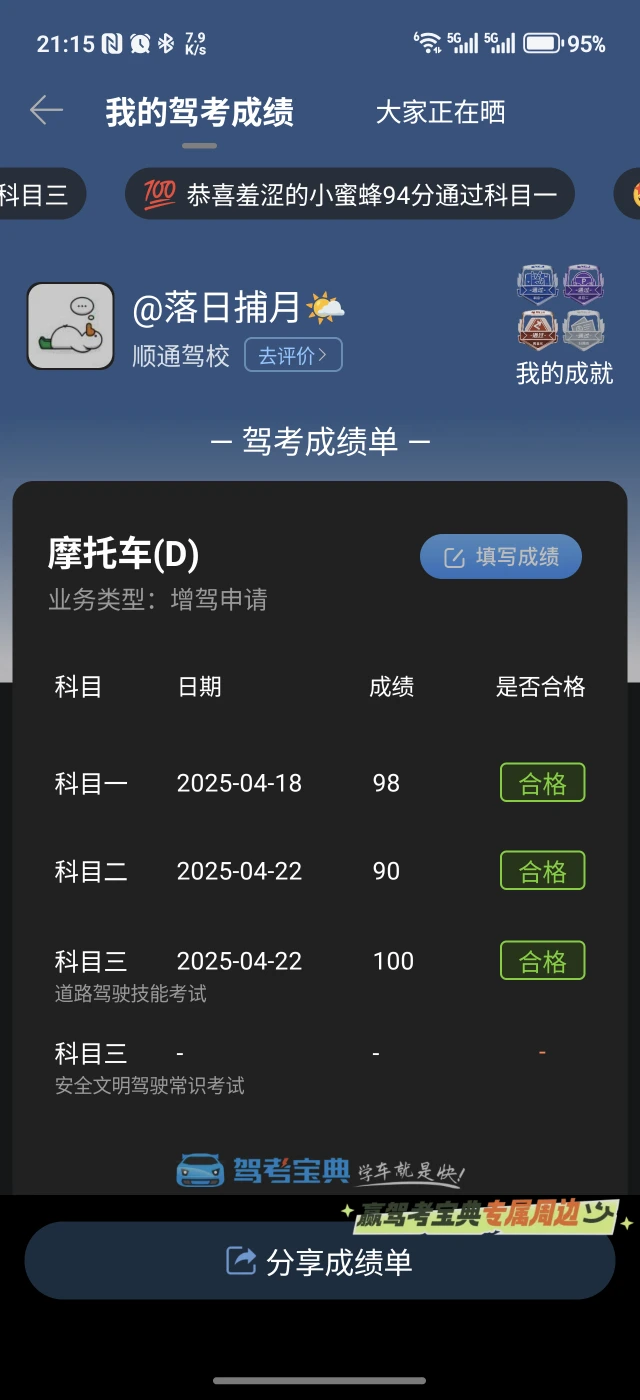Tap the 去评价 button for 顺通驾校

tap(293, 355)
